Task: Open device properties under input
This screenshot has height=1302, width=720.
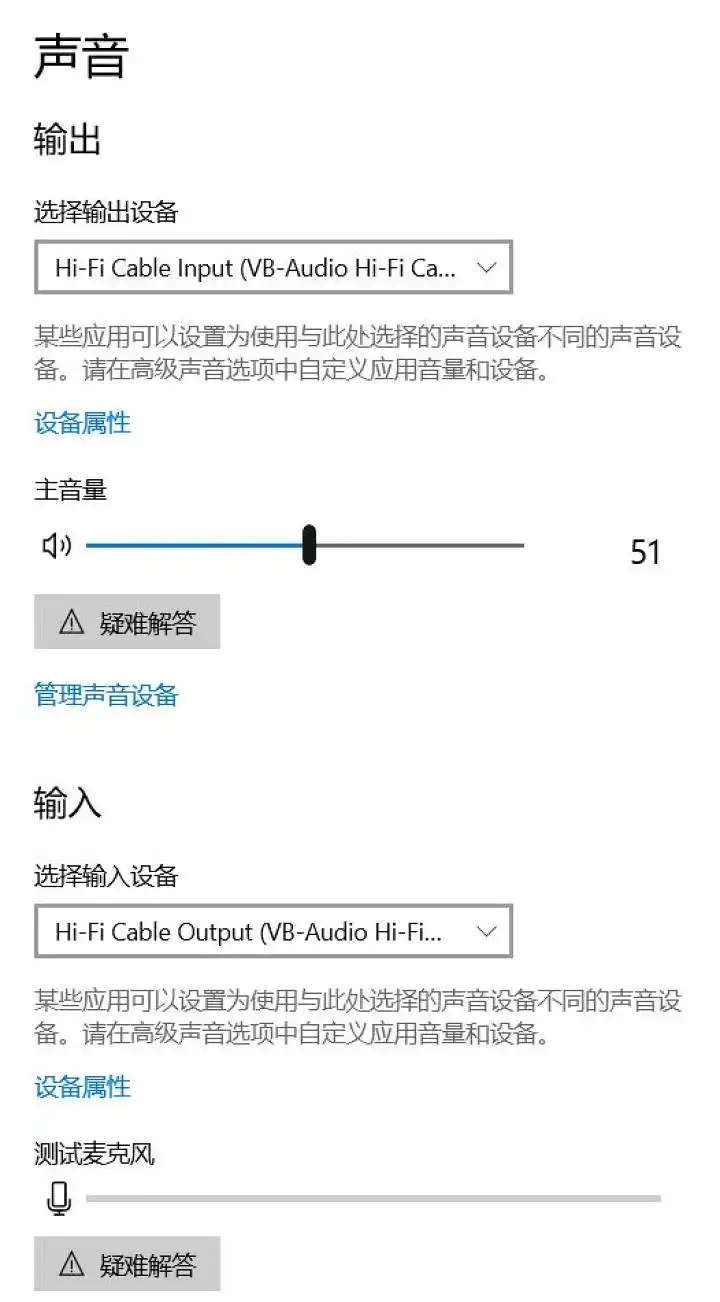Action: point(82,1086)
